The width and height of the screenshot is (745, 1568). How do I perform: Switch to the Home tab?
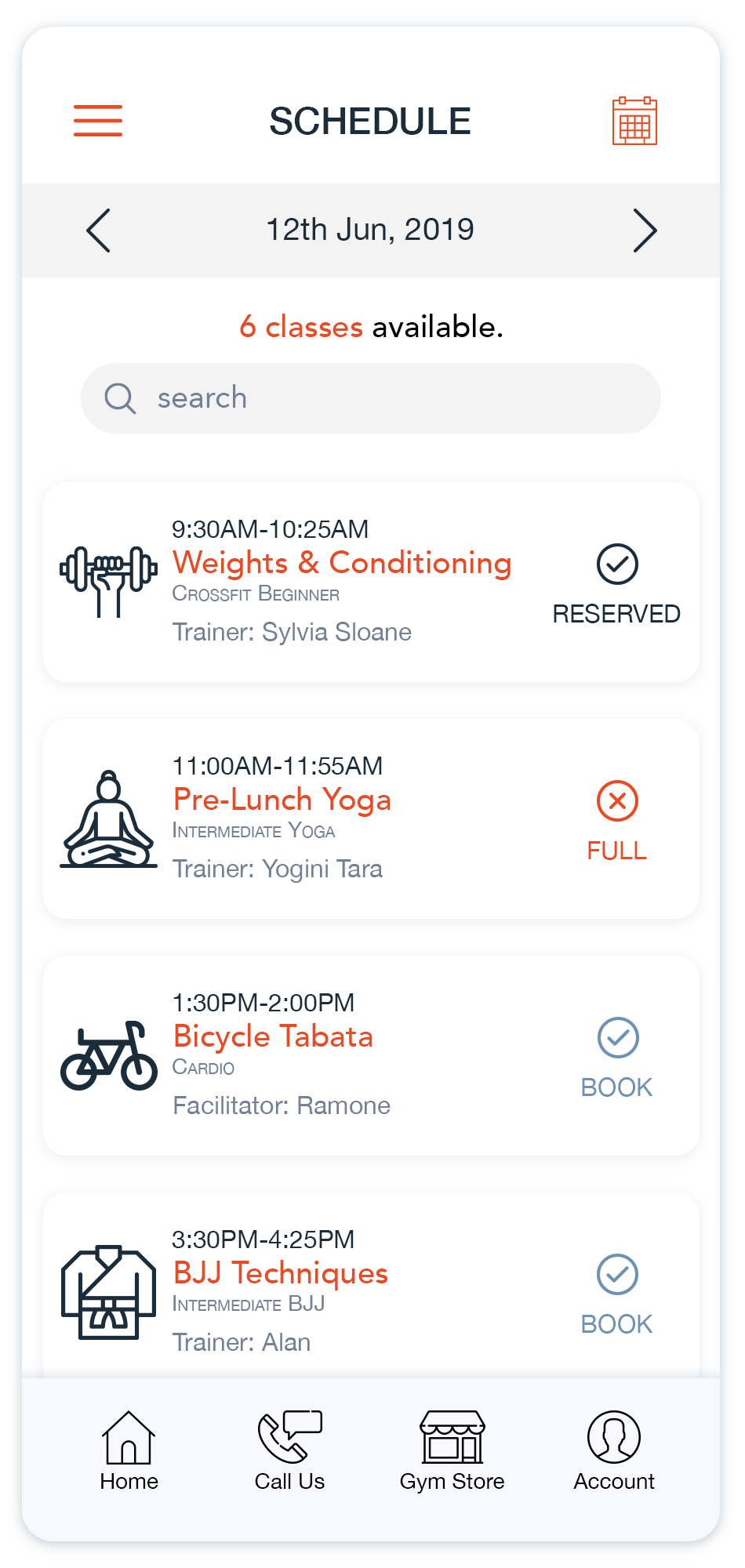129,1451
